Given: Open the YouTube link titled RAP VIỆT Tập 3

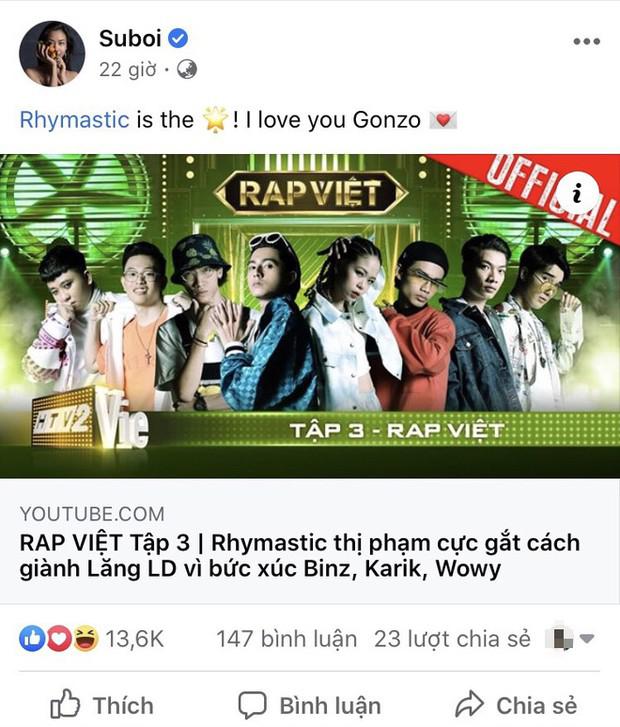Looking at the screenshot, I should tap(300, 557).
